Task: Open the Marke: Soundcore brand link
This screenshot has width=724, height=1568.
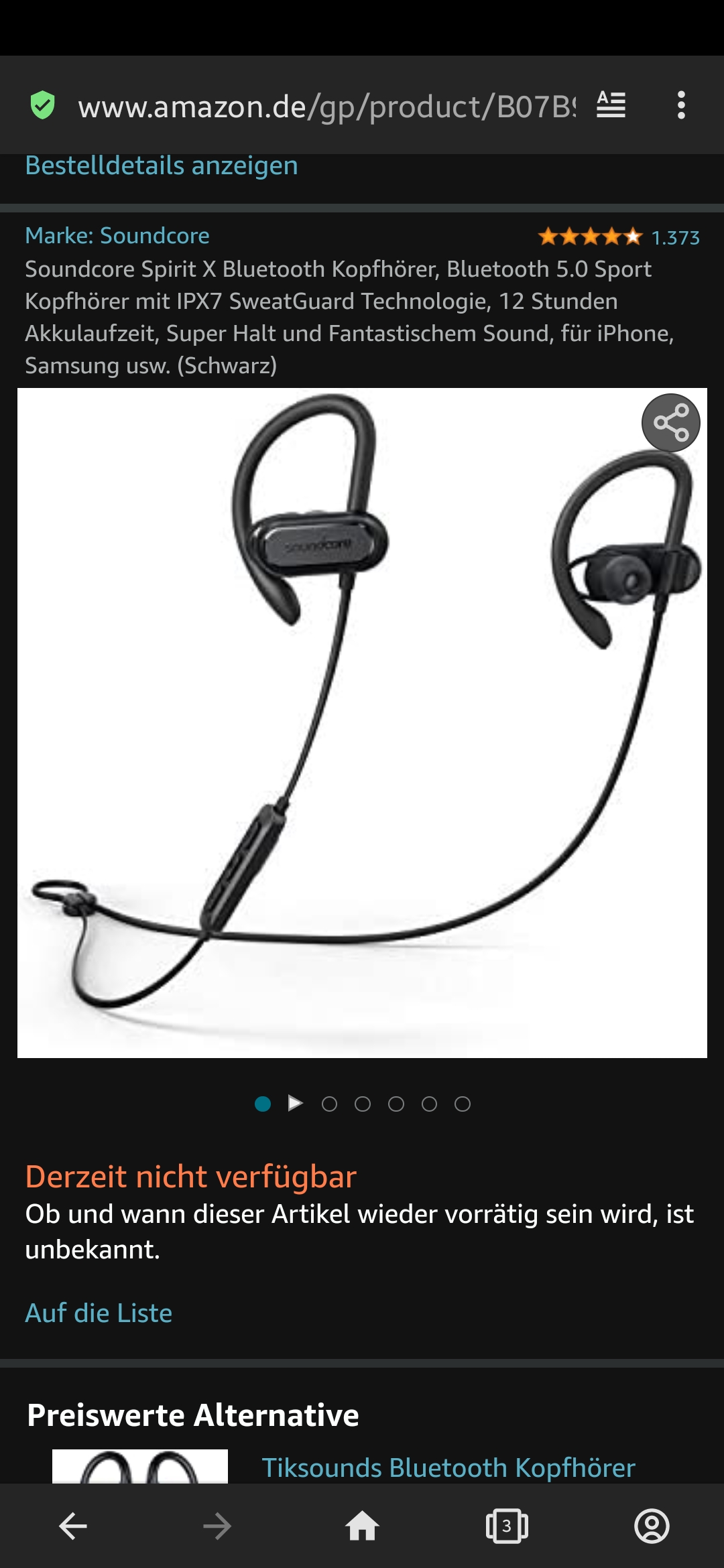Action: tap(117, 236)
